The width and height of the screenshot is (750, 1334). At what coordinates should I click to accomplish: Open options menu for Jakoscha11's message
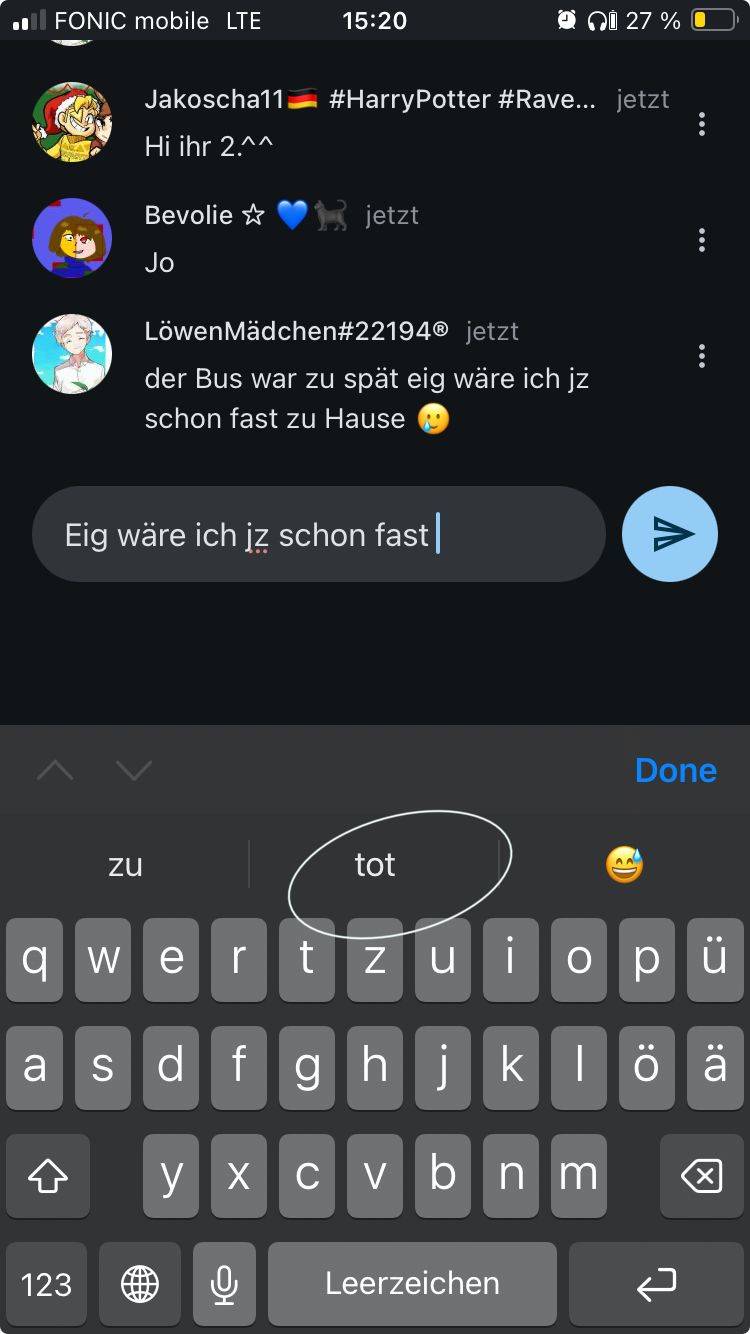point(702,124)
